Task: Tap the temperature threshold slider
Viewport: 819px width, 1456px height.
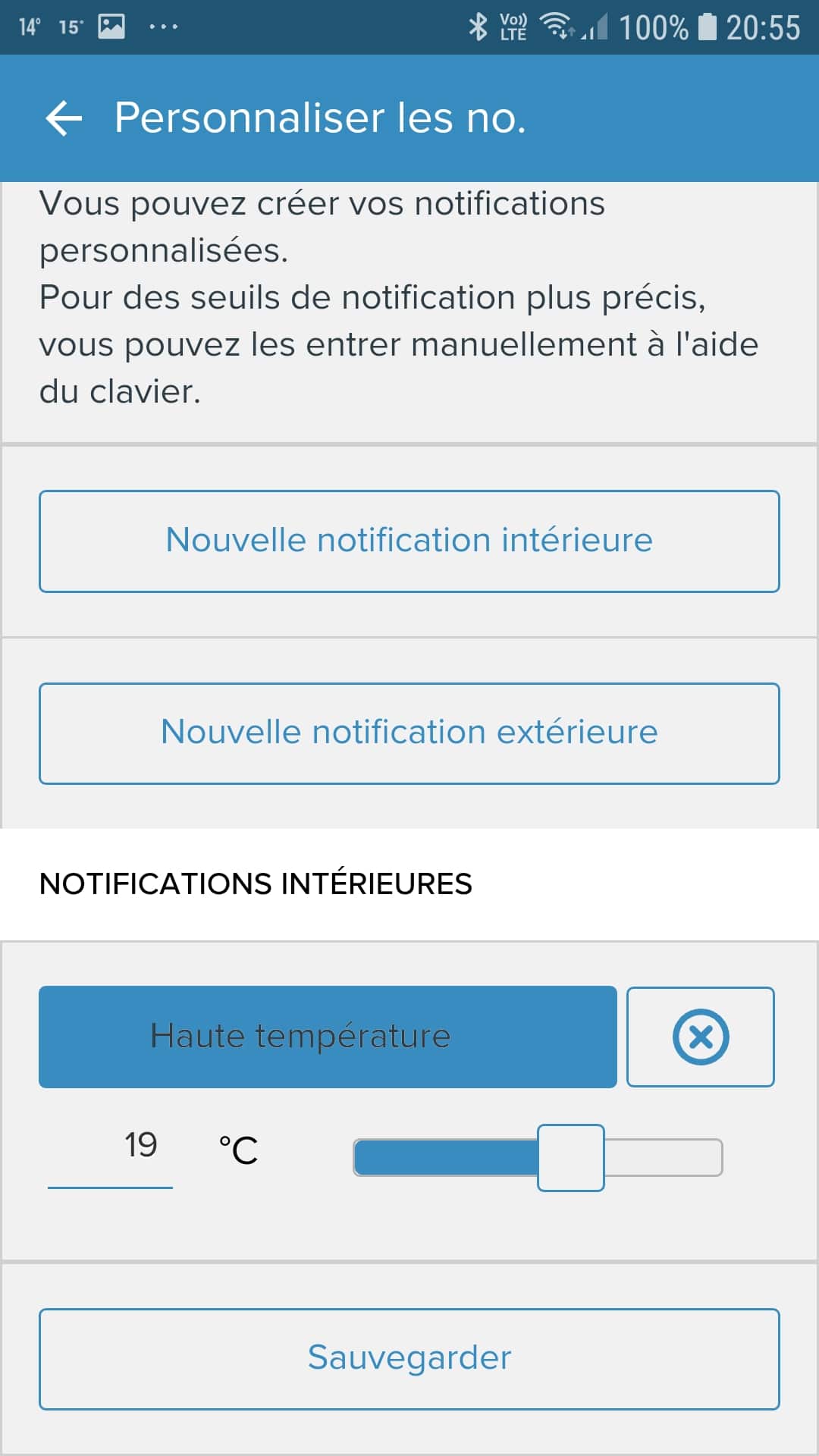Action: point(538,1158)
